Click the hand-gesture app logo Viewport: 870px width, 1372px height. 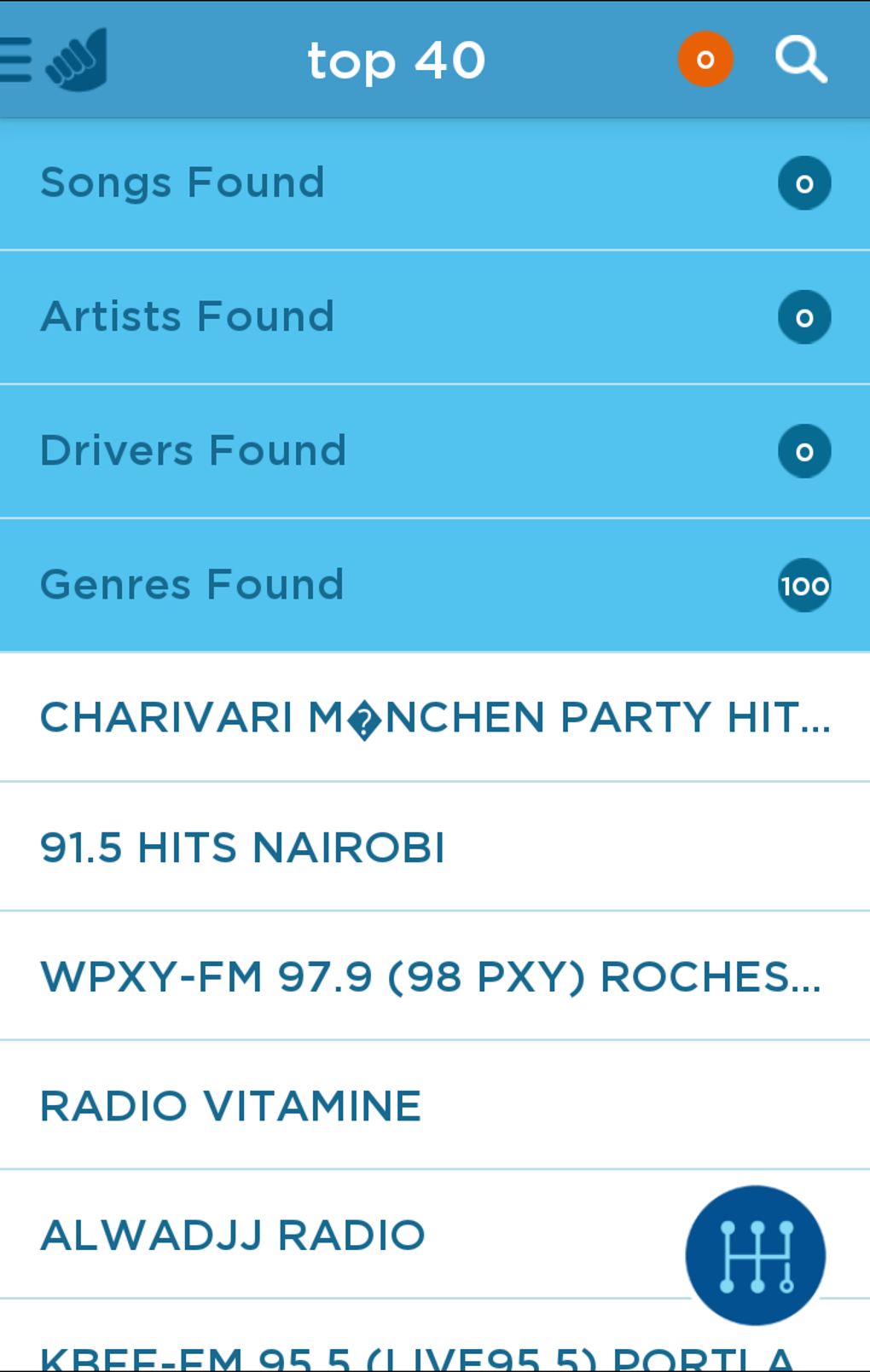tap(77, 60)
